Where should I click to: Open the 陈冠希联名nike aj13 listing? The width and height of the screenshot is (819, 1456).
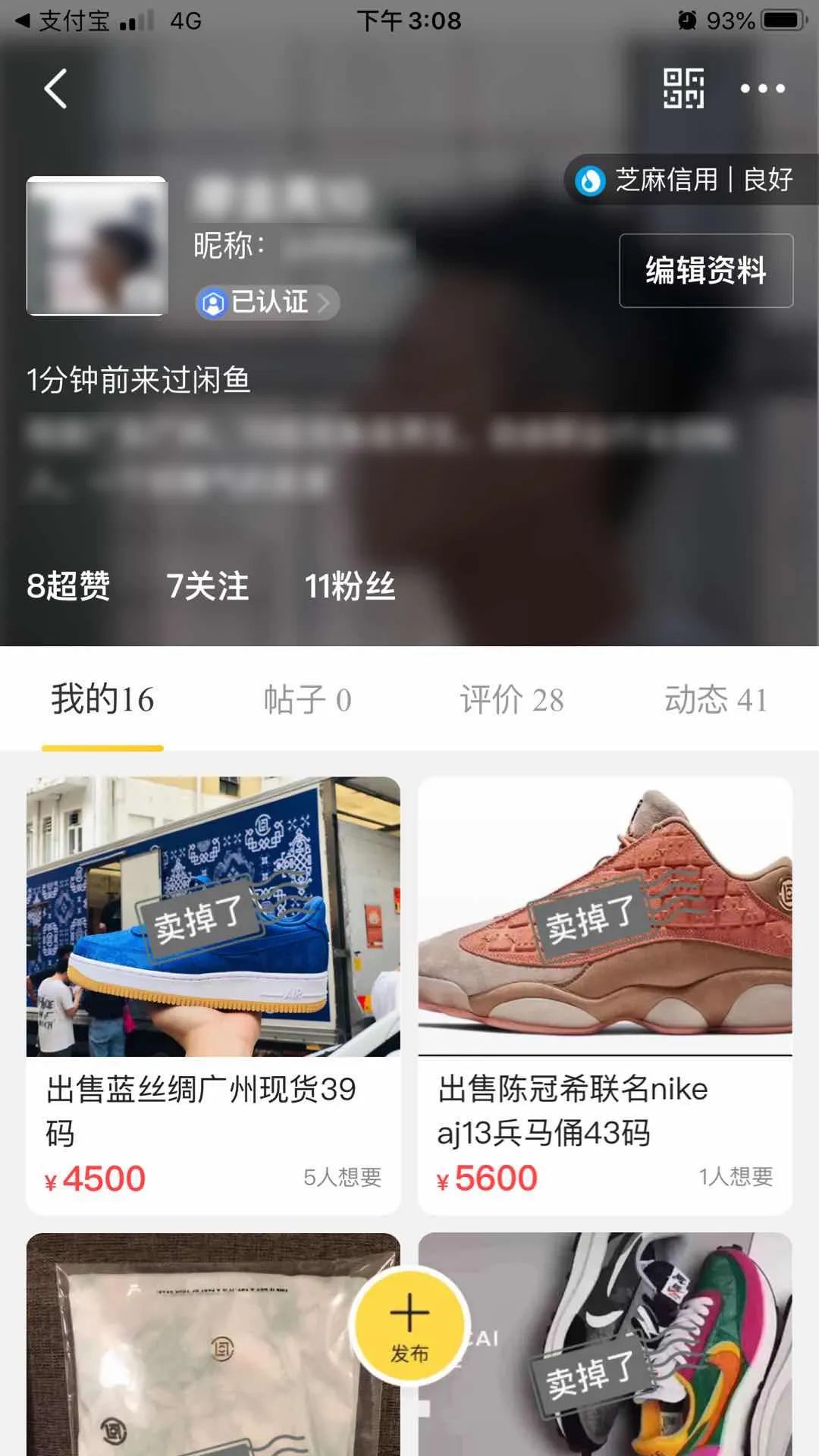(x=605, y=995)
